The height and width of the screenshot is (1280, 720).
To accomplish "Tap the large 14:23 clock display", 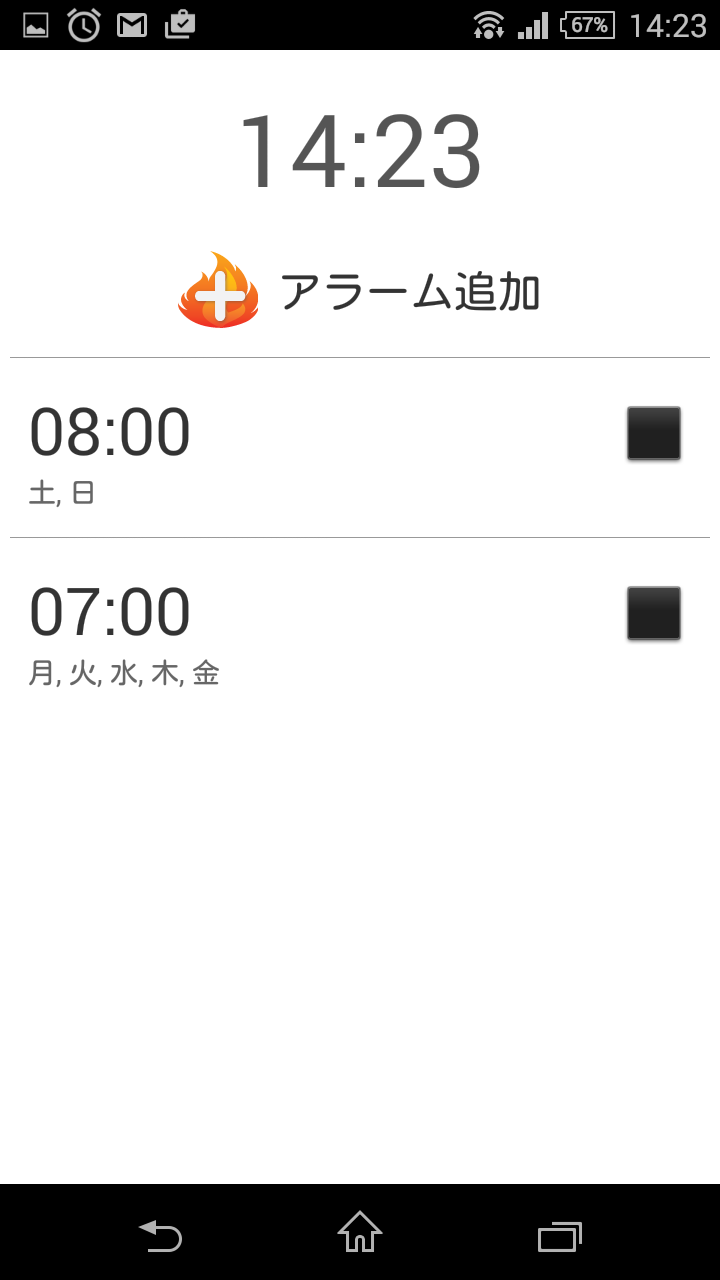I will pos(360,152).
